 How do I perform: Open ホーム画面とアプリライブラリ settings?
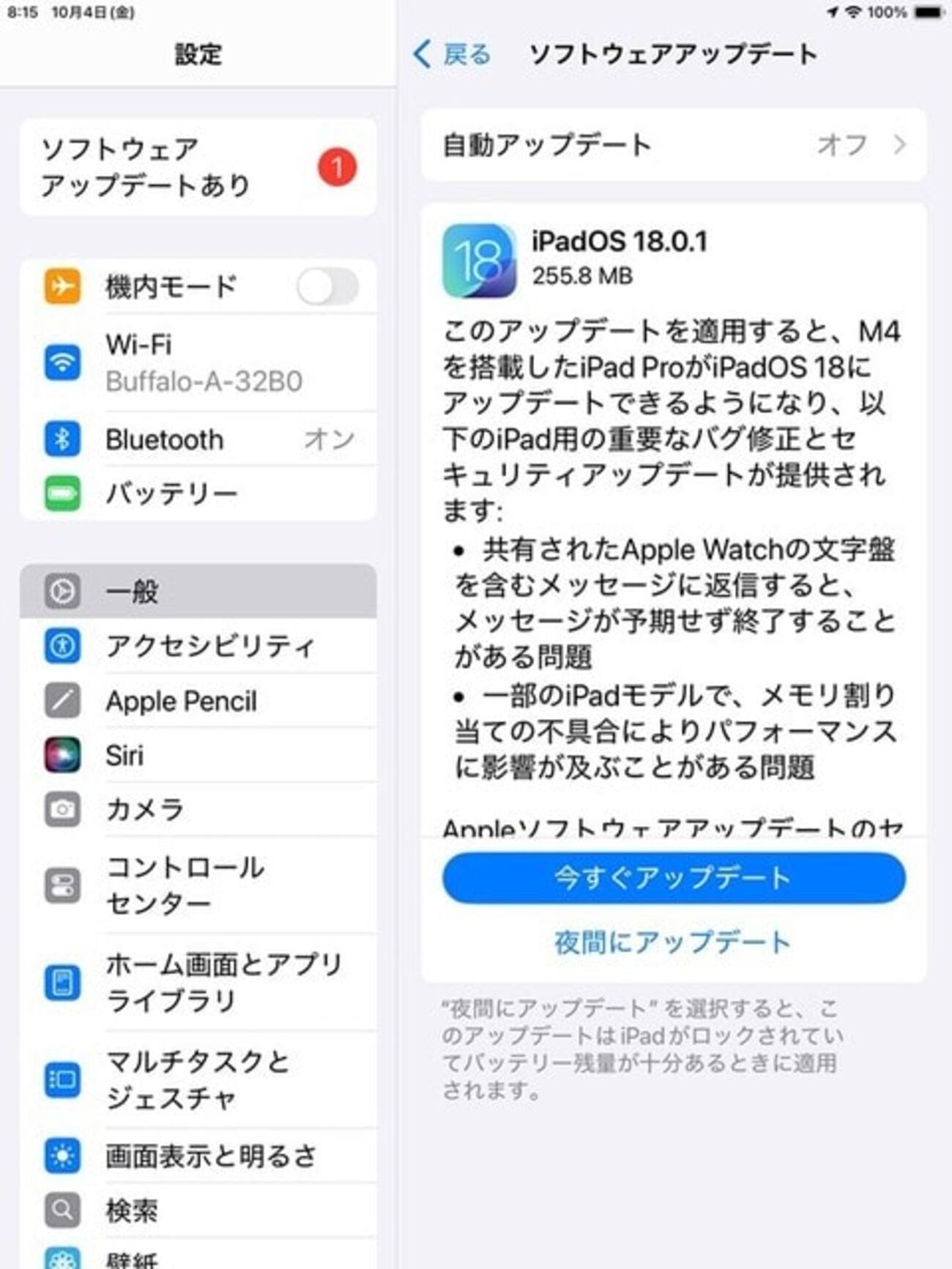click(198, 983)
